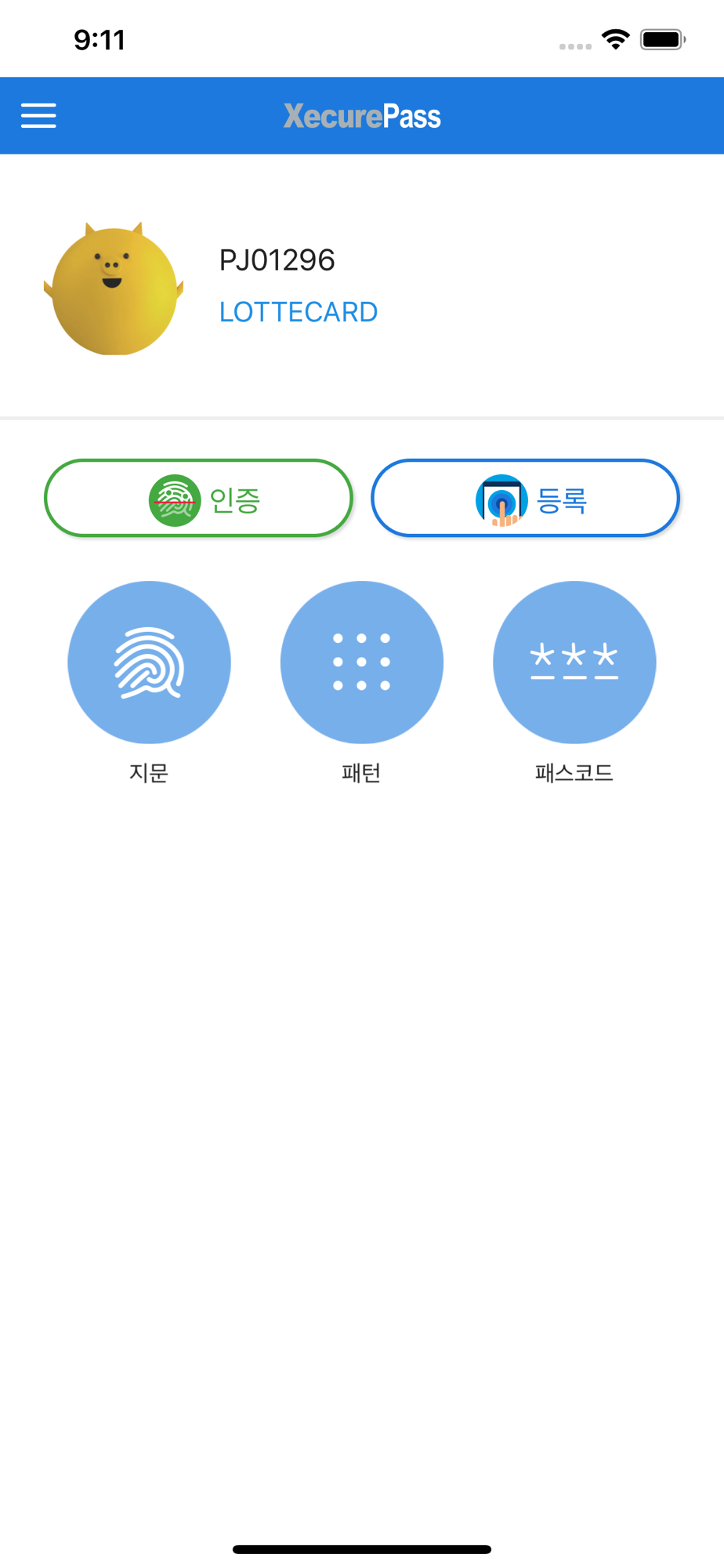Choose 지문 fingerprint method
Viewport: 724px width, 1568px height.
coord(149,662)
